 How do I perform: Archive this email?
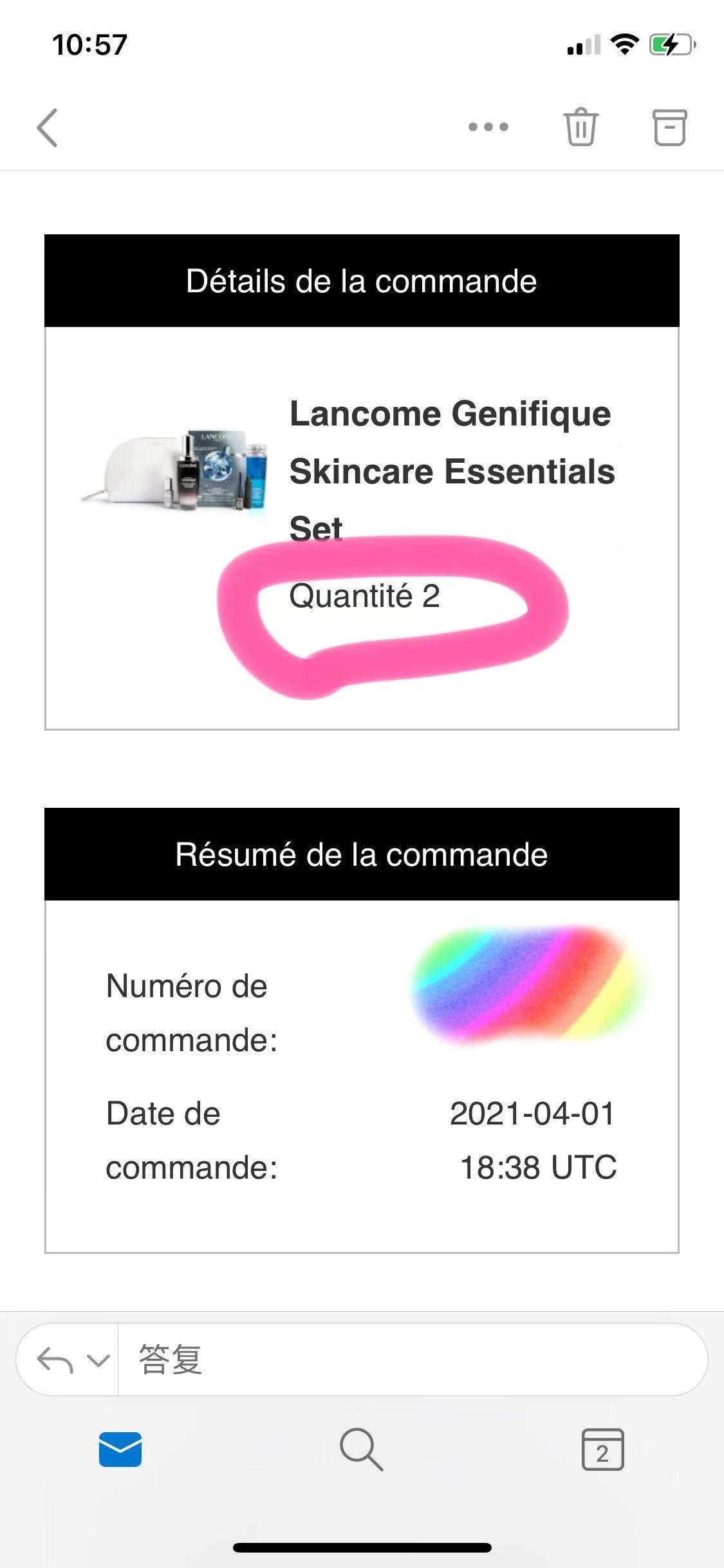tap(669, 127)
